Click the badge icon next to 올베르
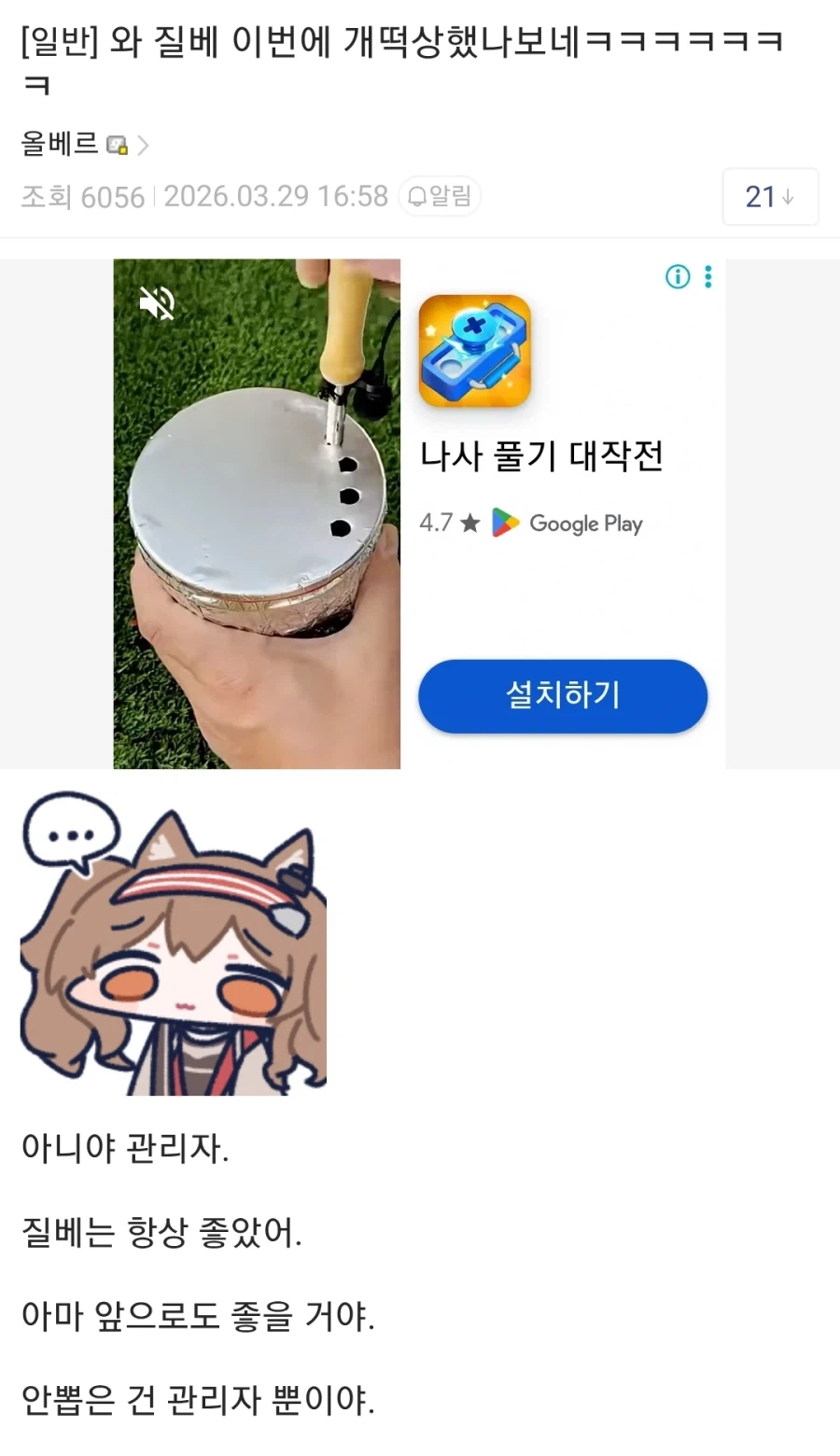Viewport: 840px width, 1456px height. [x=116, y=146]
